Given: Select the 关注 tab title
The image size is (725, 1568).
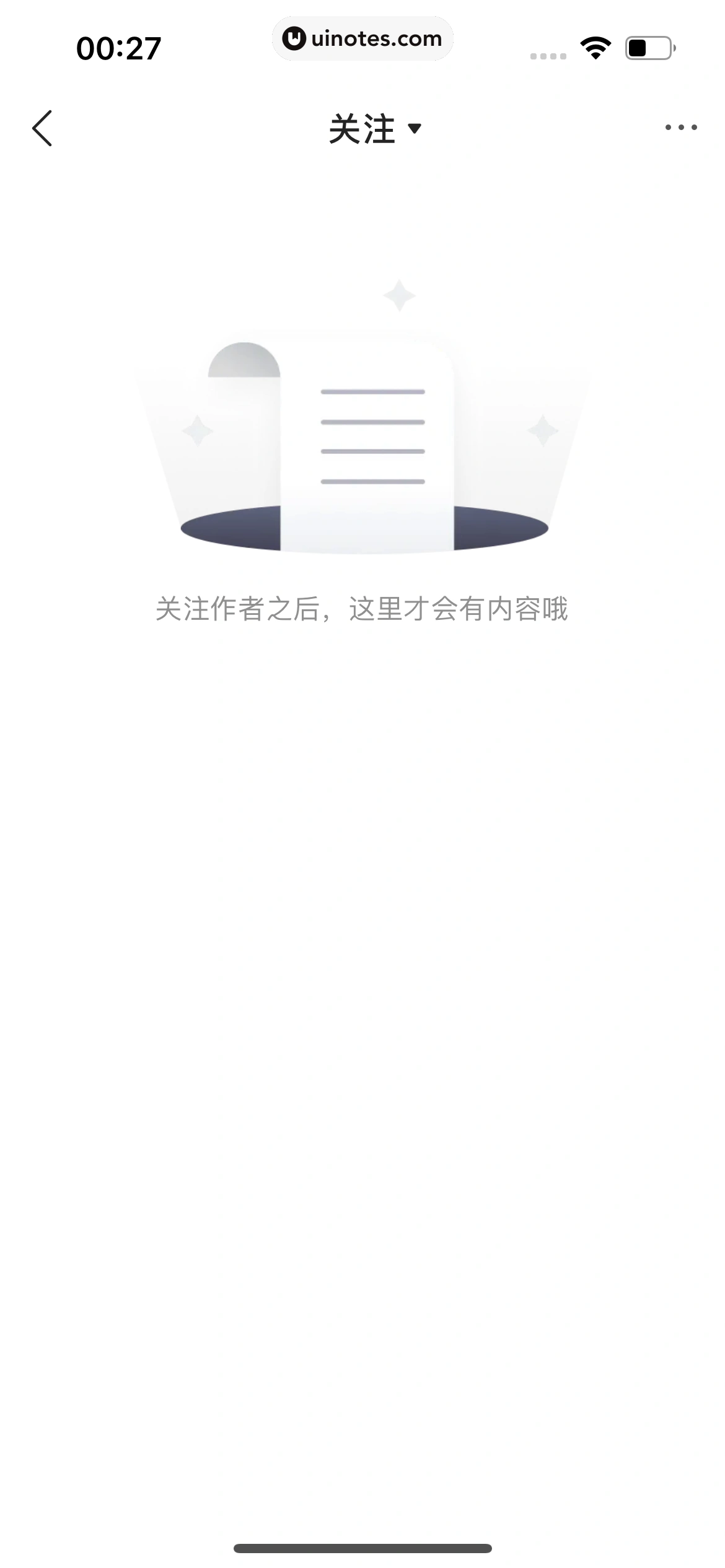Looking at the screenshot, I should pos(362,128).
